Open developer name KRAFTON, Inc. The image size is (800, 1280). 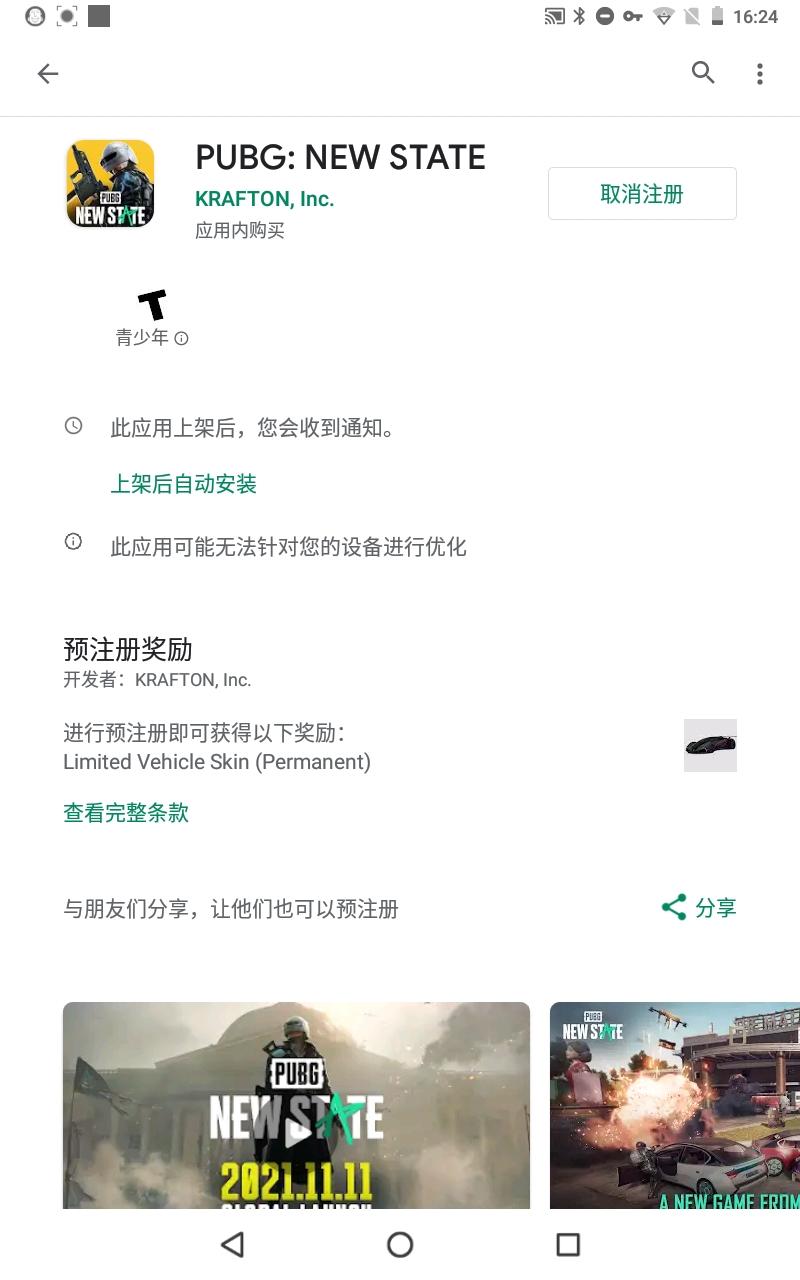pos(265,199)
